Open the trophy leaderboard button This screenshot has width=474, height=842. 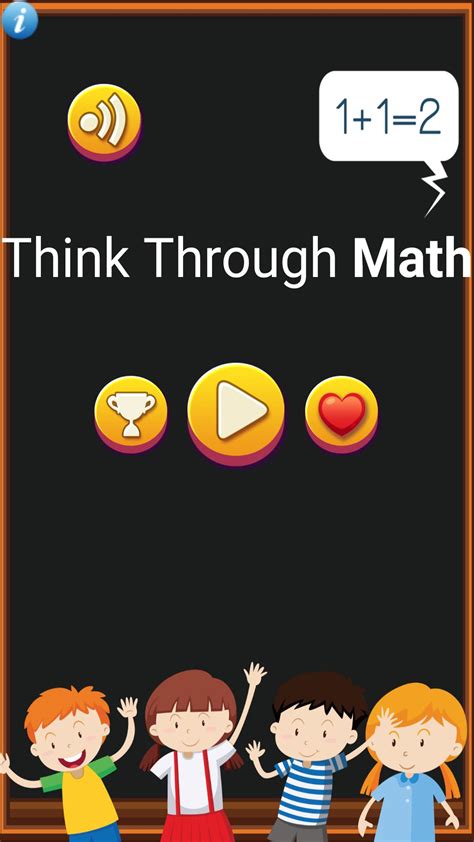tap(131, 415)
